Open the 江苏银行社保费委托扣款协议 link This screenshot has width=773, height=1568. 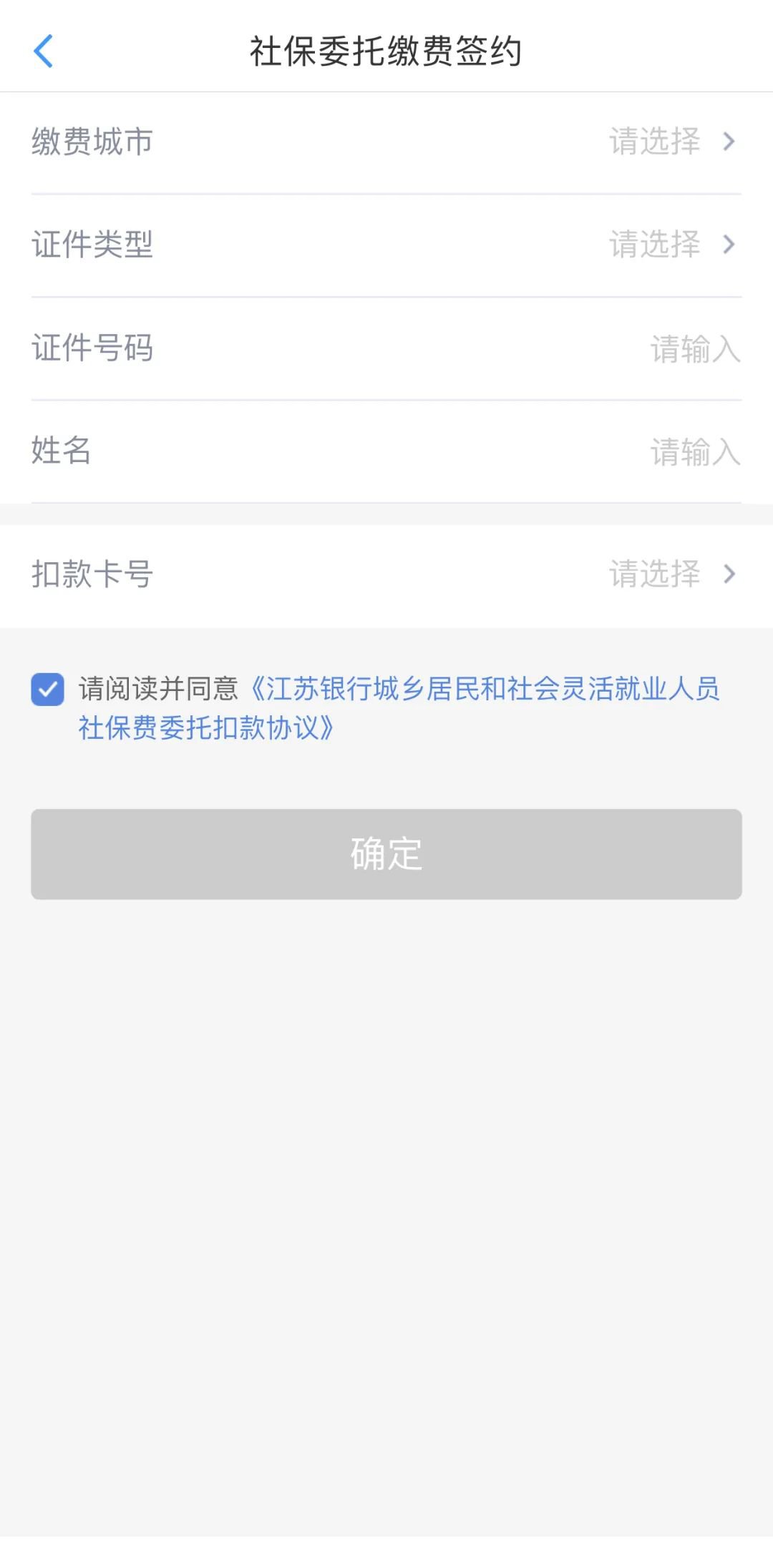pos(484,690)
